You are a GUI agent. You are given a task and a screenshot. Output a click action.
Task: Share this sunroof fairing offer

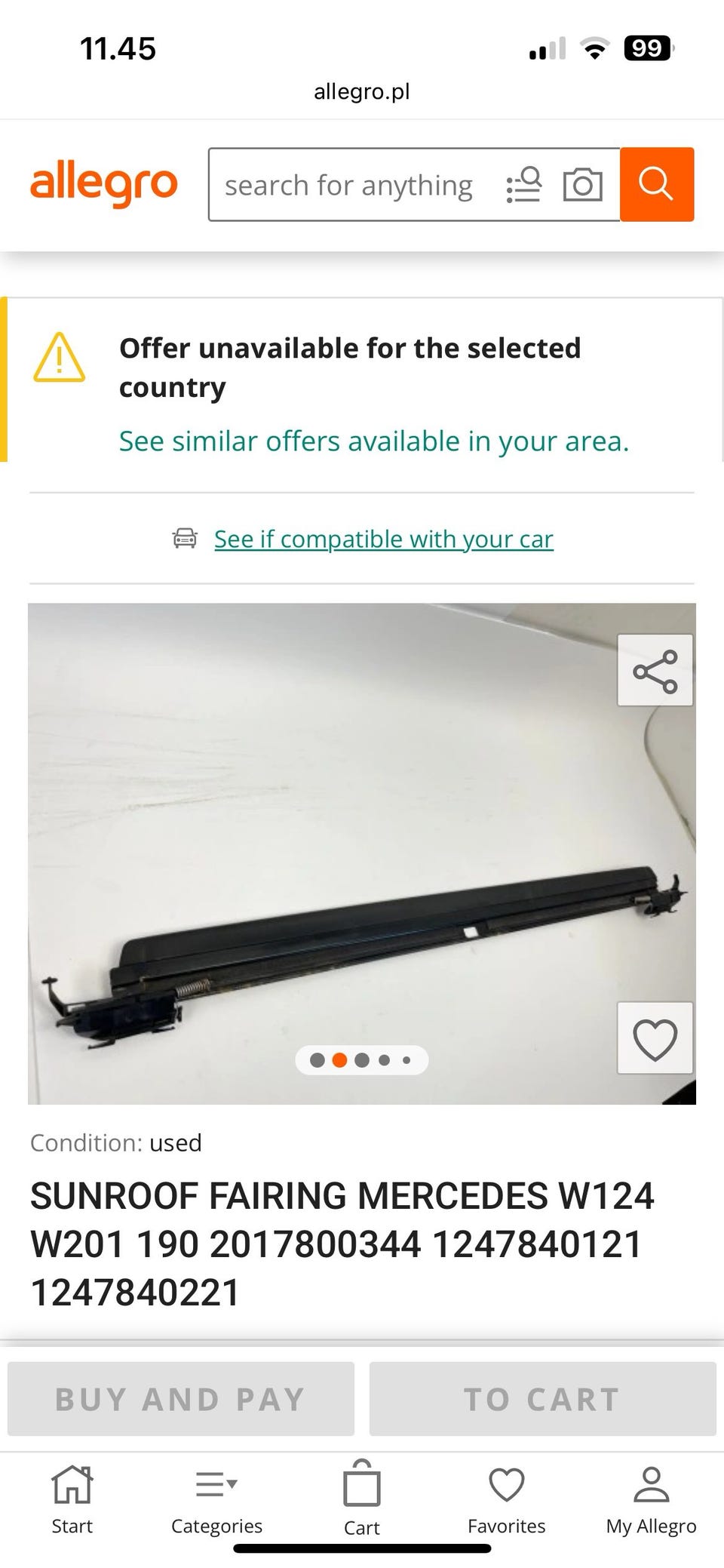[655, 670]
